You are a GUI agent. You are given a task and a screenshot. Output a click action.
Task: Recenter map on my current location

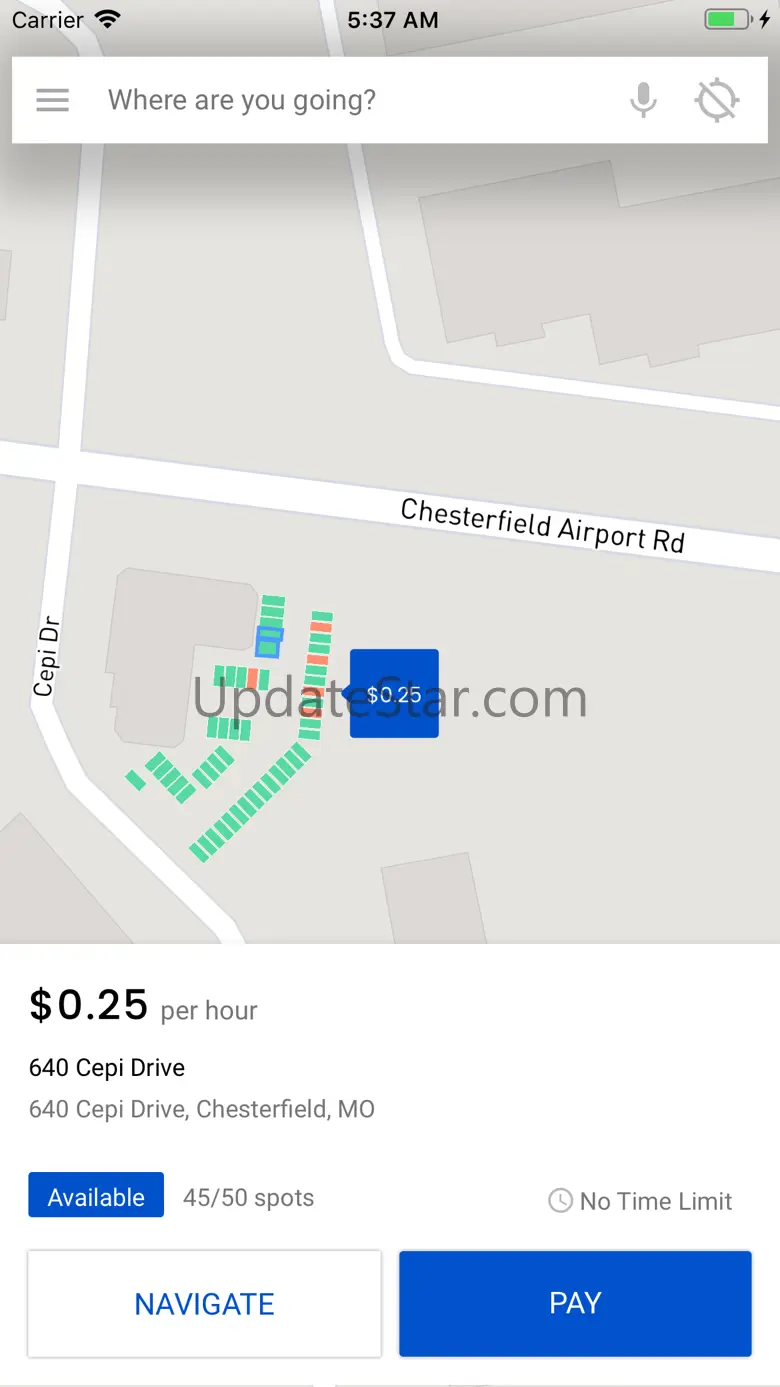click(717, 100)
